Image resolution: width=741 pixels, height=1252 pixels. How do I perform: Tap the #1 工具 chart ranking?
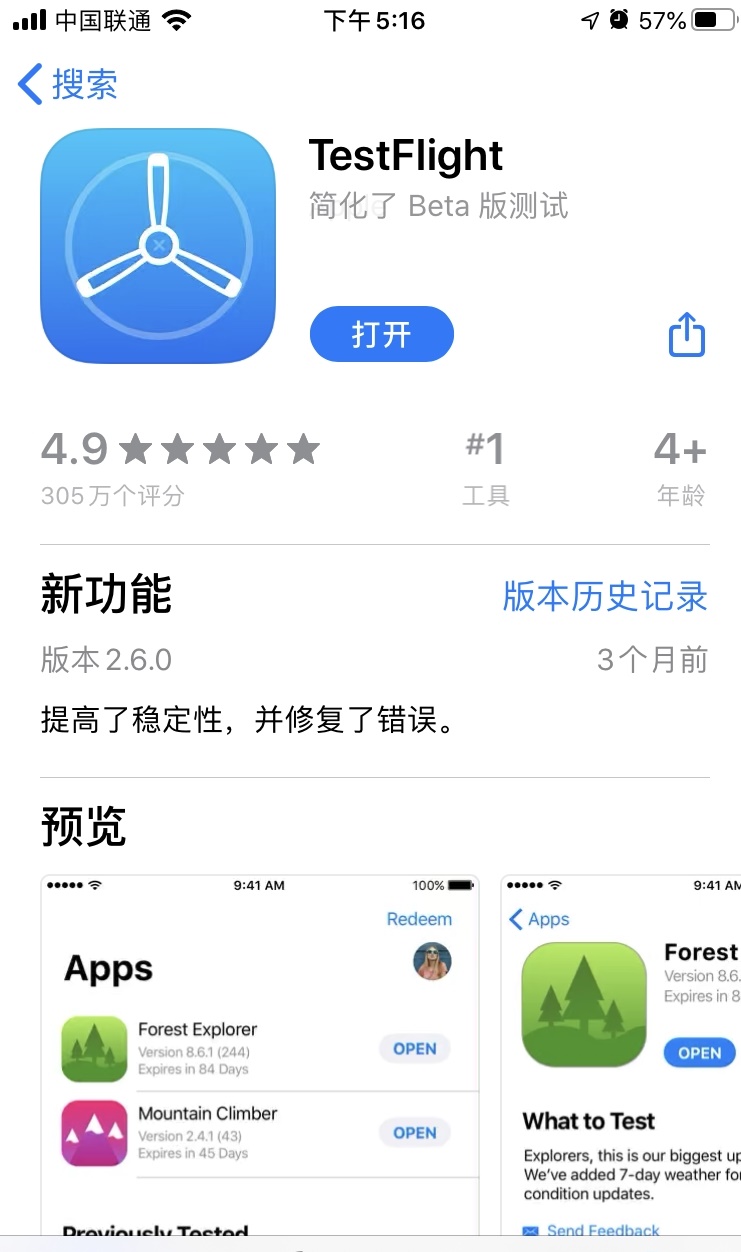point(487,460)
